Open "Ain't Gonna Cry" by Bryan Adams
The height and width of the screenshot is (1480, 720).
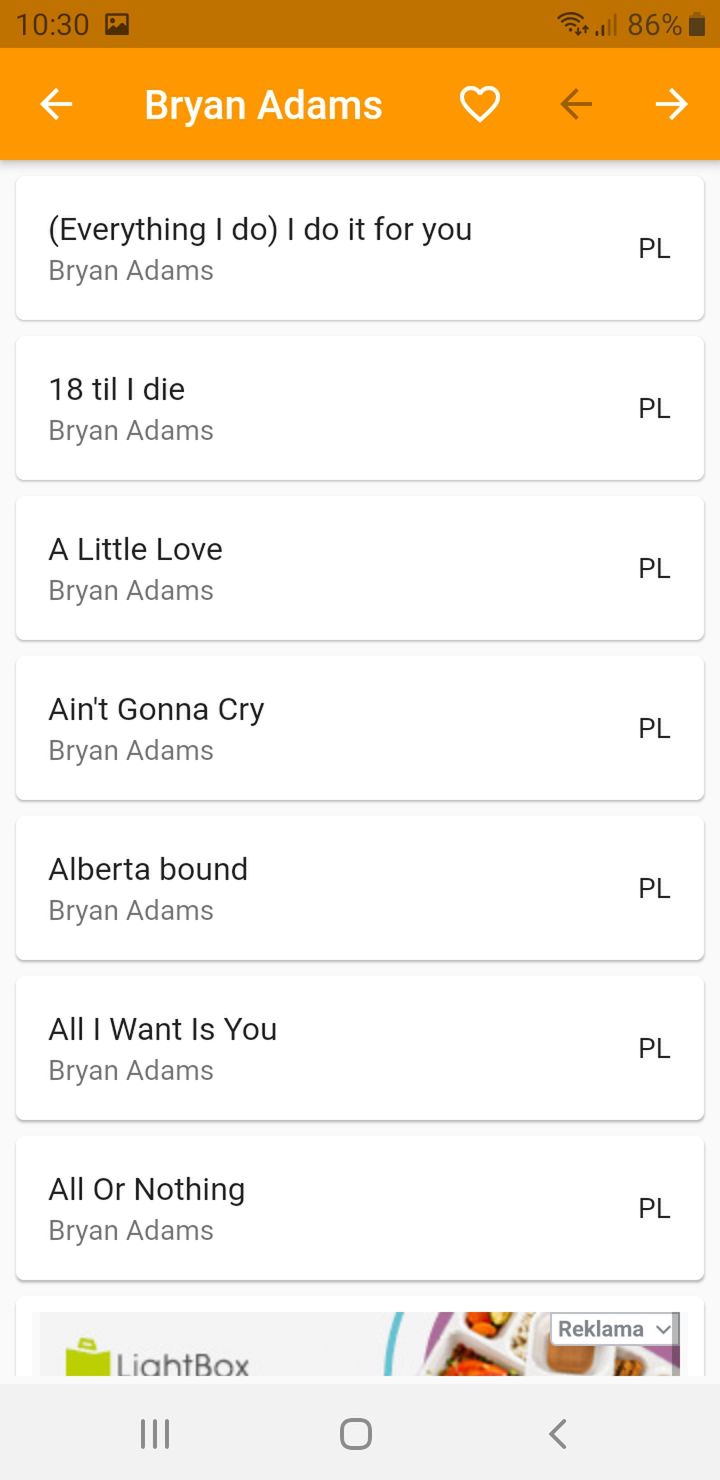click(360, 728)
